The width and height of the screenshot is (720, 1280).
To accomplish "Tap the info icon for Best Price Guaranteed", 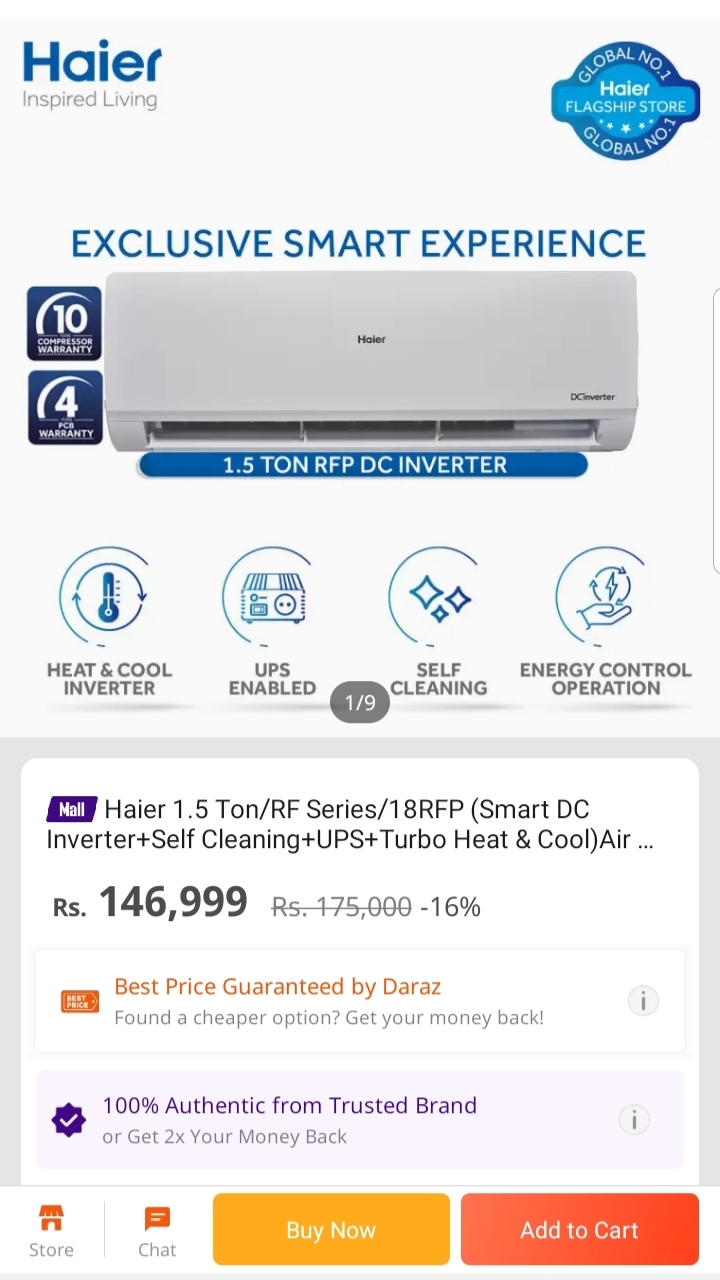I will (643, 1000).
